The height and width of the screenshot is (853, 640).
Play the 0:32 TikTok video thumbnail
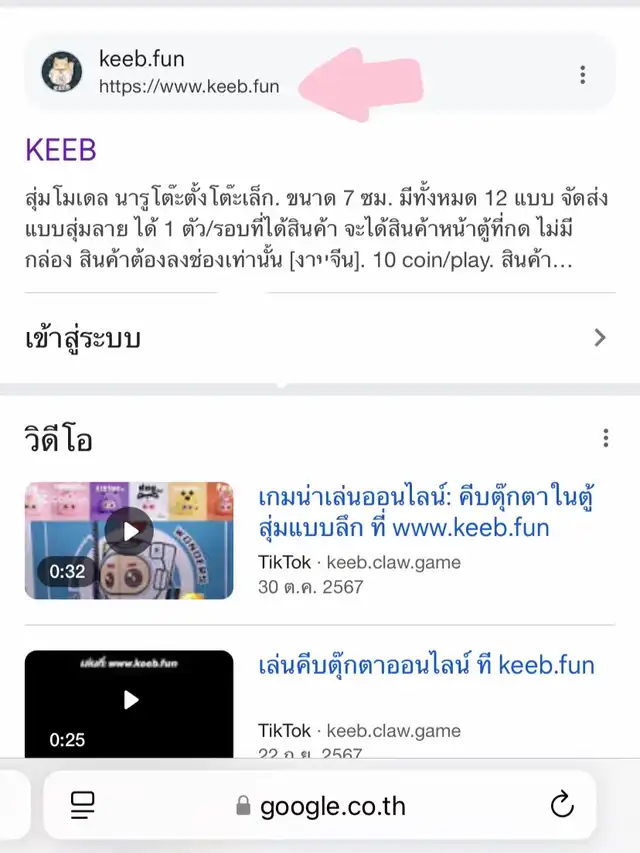coord(129,540)
